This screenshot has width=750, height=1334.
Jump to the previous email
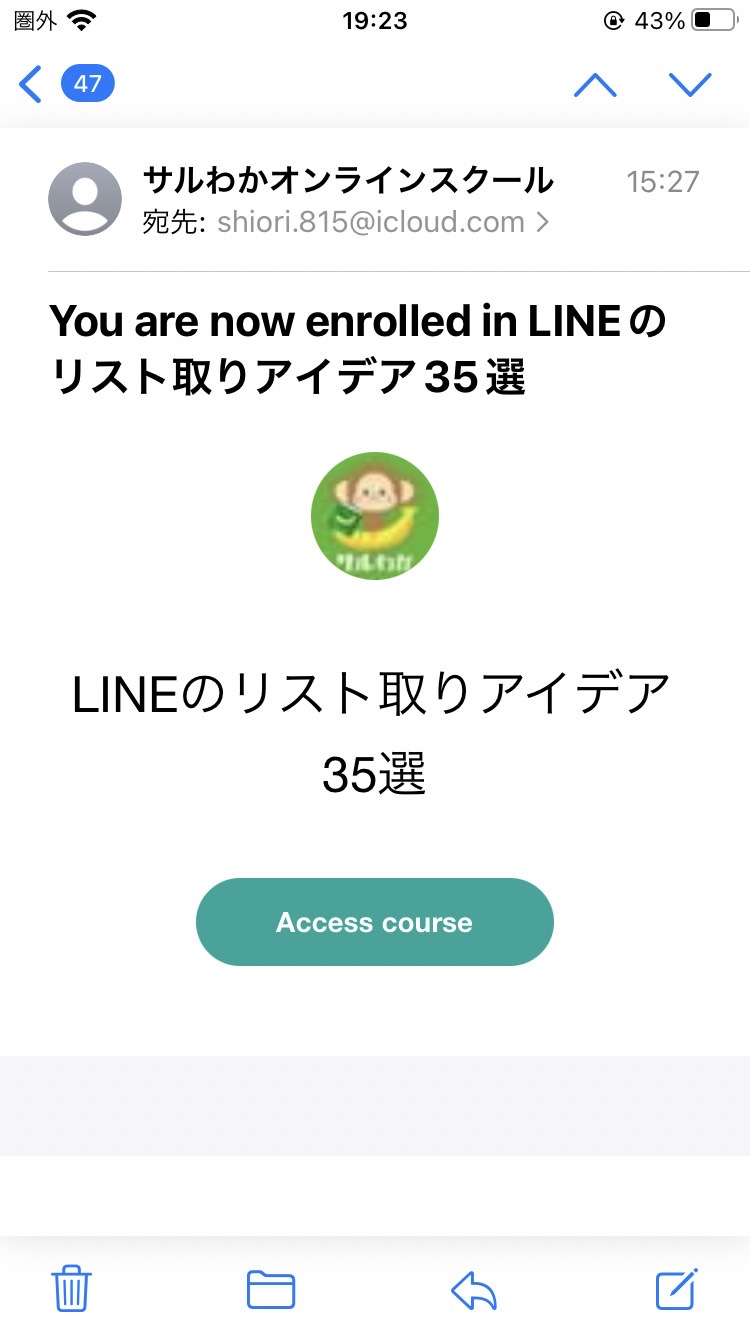click(595, 85)
